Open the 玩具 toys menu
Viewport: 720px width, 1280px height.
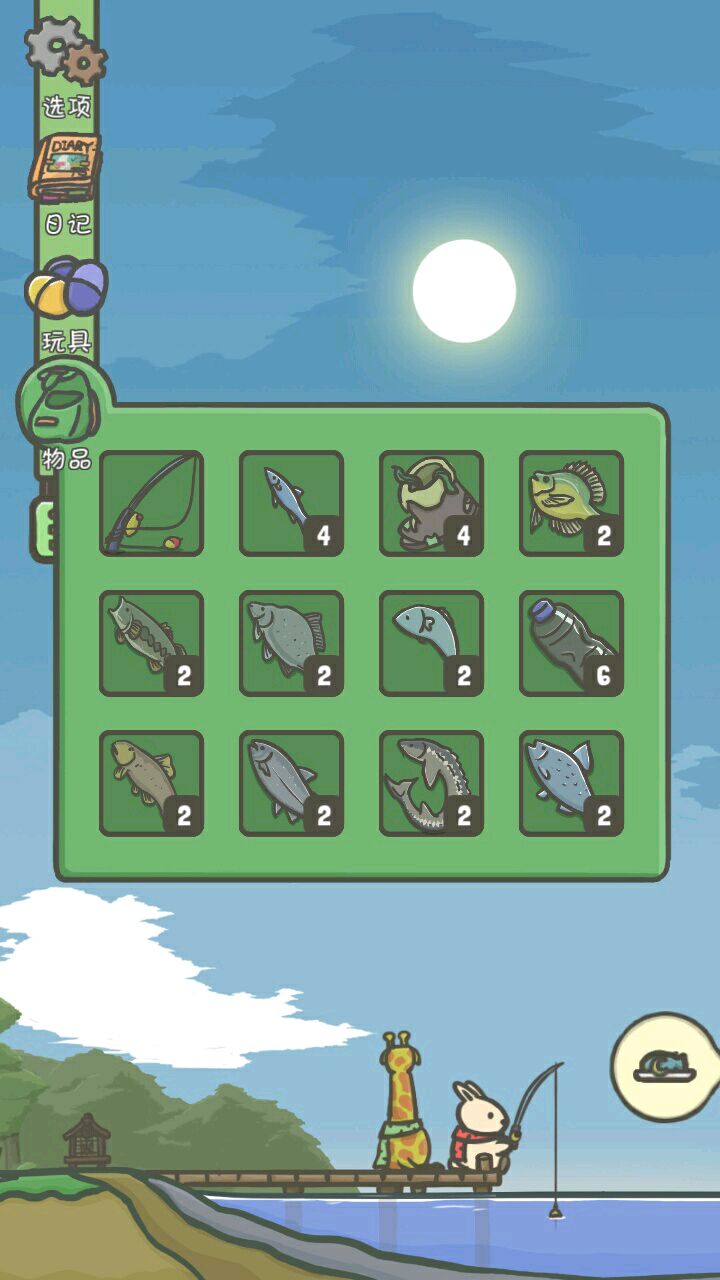(x=66, y=290)
